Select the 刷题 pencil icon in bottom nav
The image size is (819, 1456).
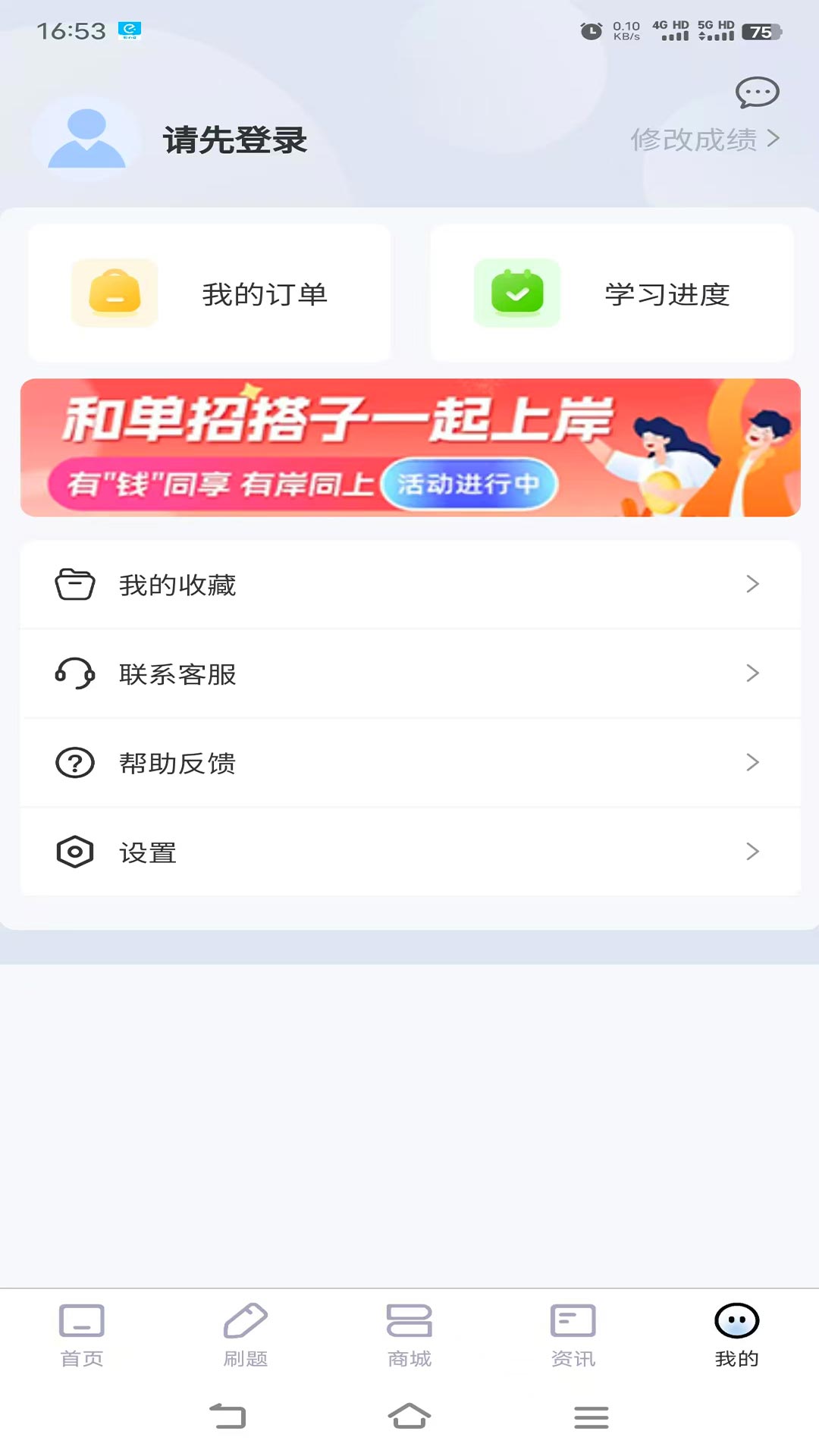tap(246, 1323)
